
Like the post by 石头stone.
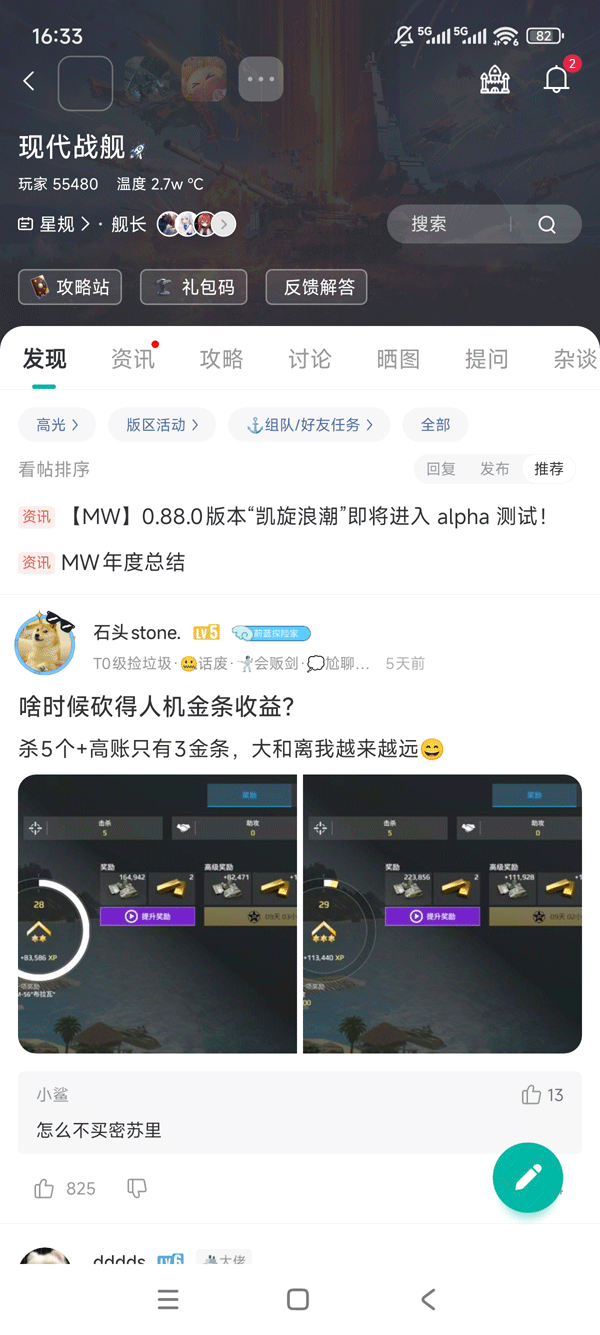45,1188
